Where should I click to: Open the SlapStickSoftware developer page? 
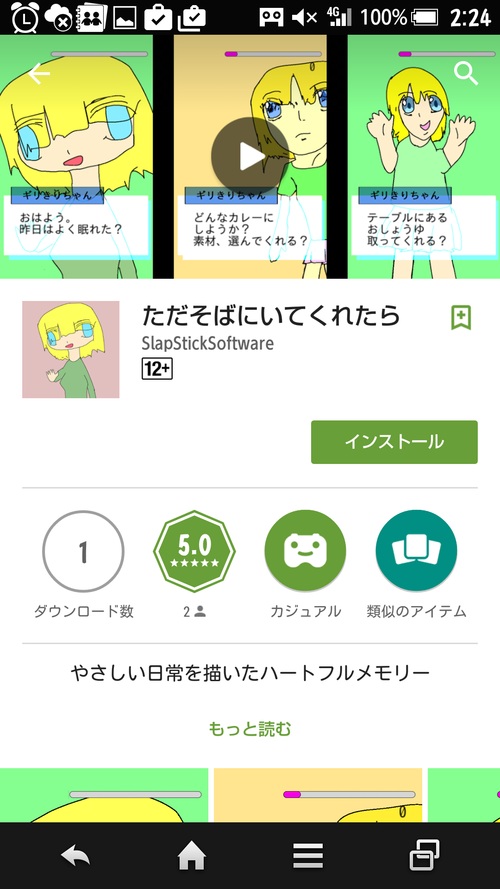coord(207,344)
